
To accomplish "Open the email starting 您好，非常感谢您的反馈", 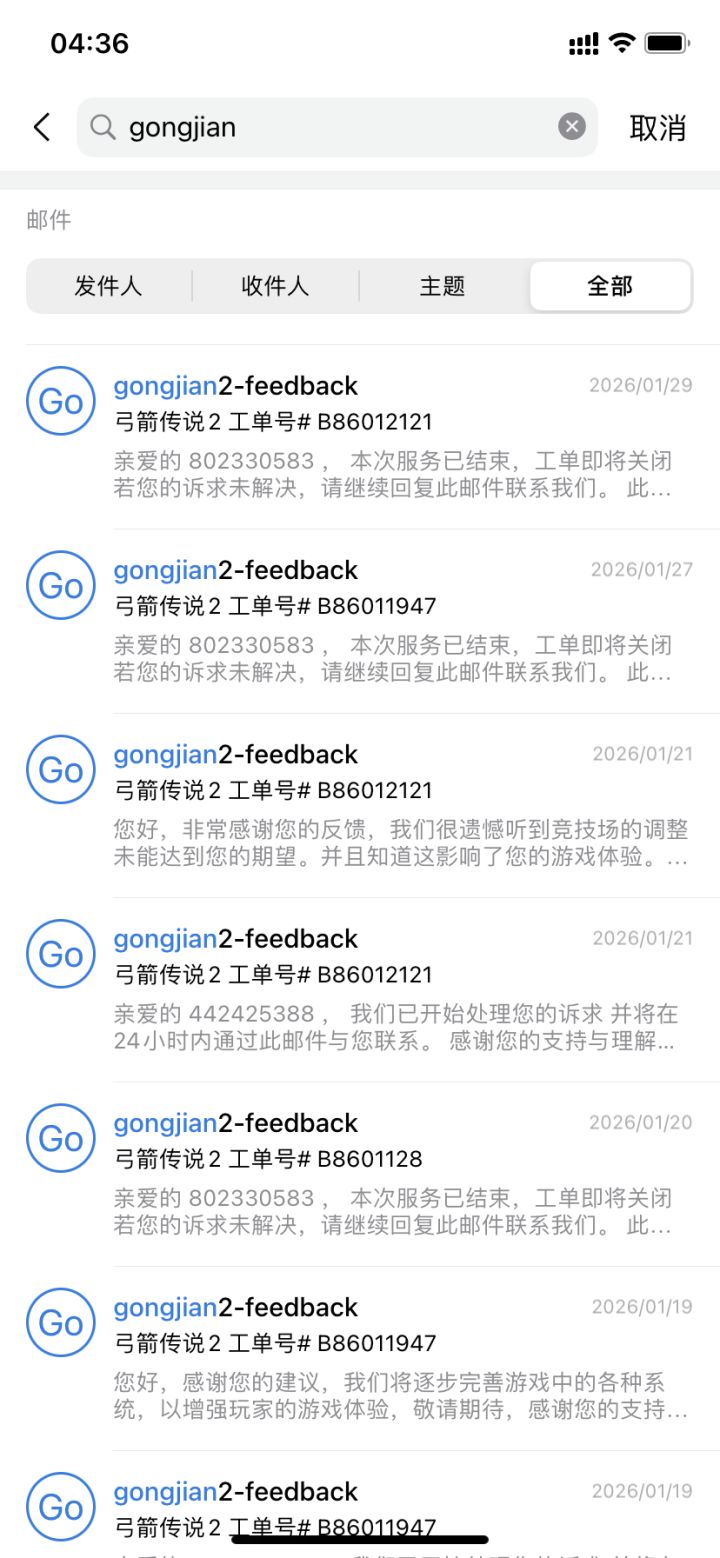I will [400, 805].
